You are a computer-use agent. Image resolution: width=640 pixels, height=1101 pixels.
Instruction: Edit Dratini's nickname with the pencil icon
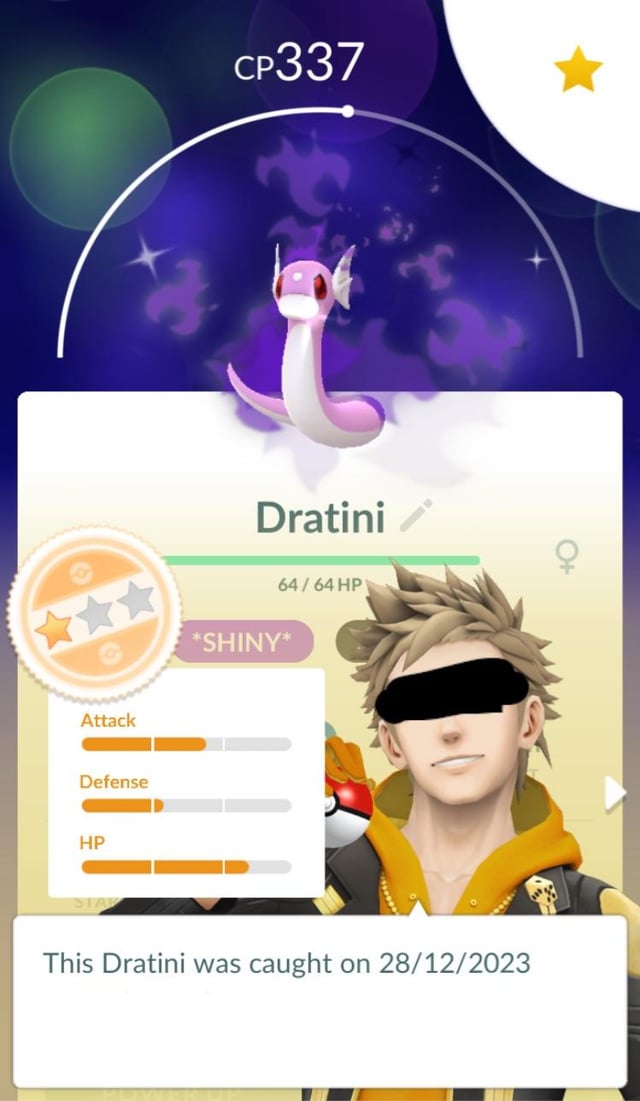pyautogui.click(x=413, y=517)
